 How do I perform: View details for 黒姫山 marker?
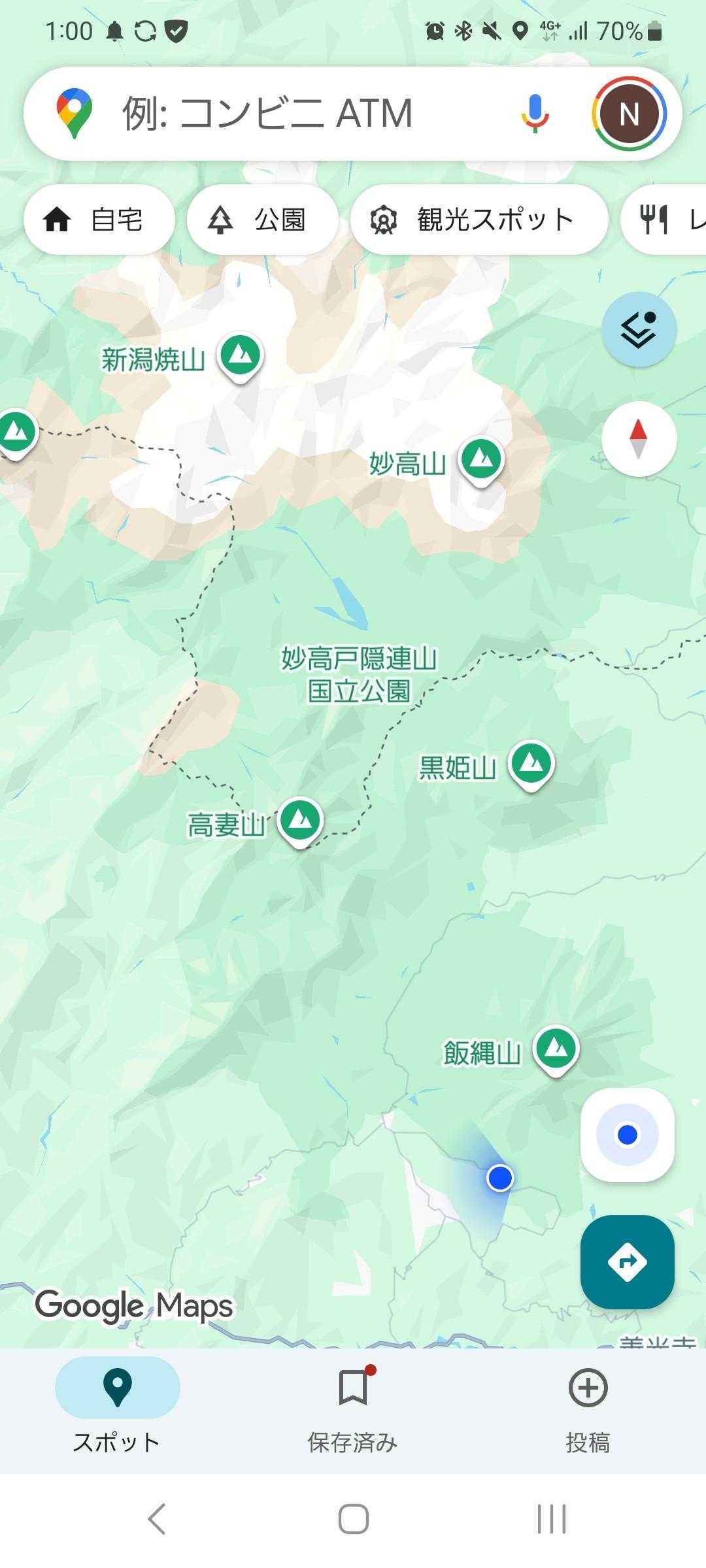coord(532,763)
